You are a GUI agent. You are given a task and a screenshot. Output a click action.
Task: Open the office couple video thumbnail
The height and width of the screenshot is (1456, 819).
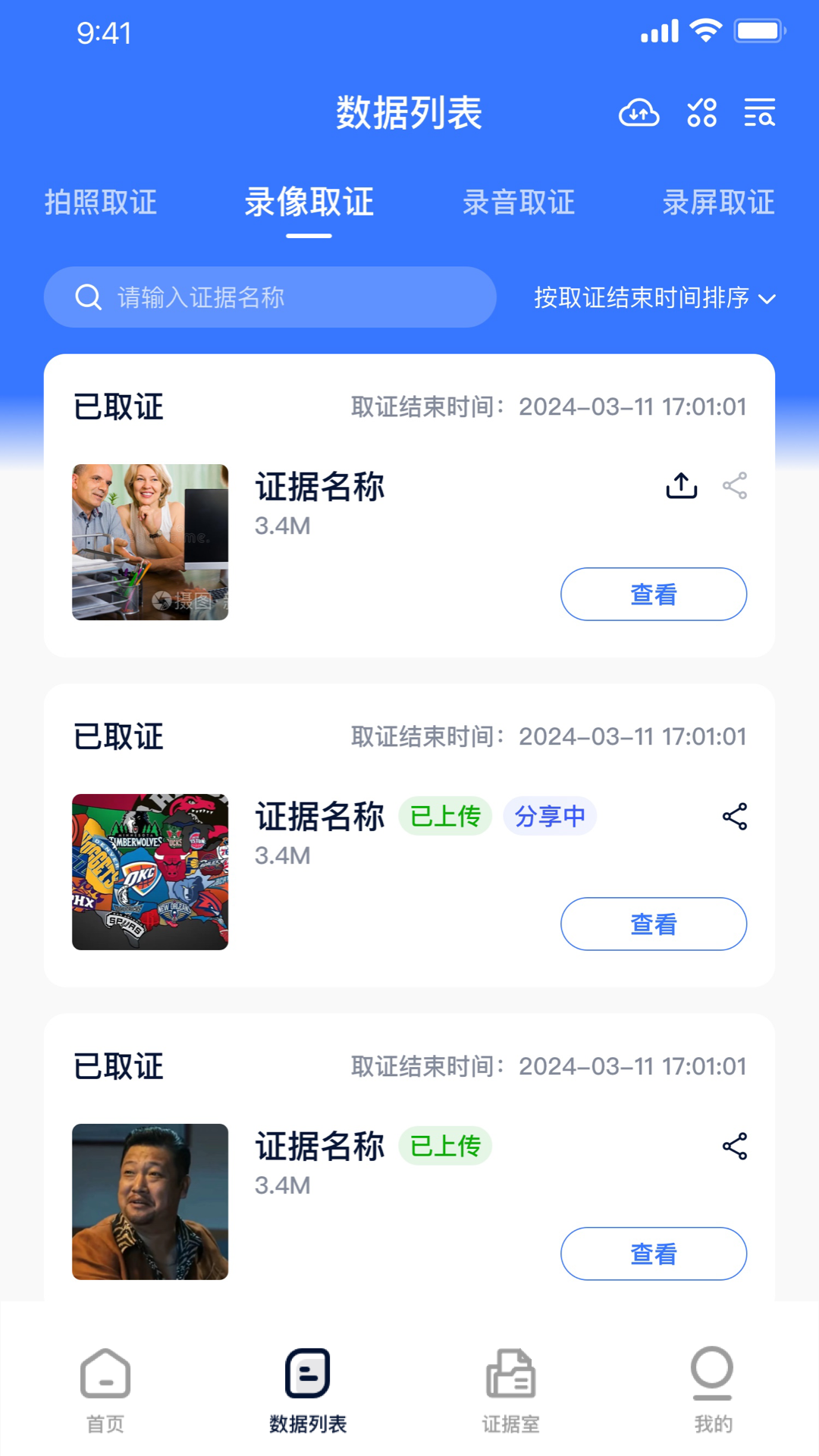pos(150,542)
